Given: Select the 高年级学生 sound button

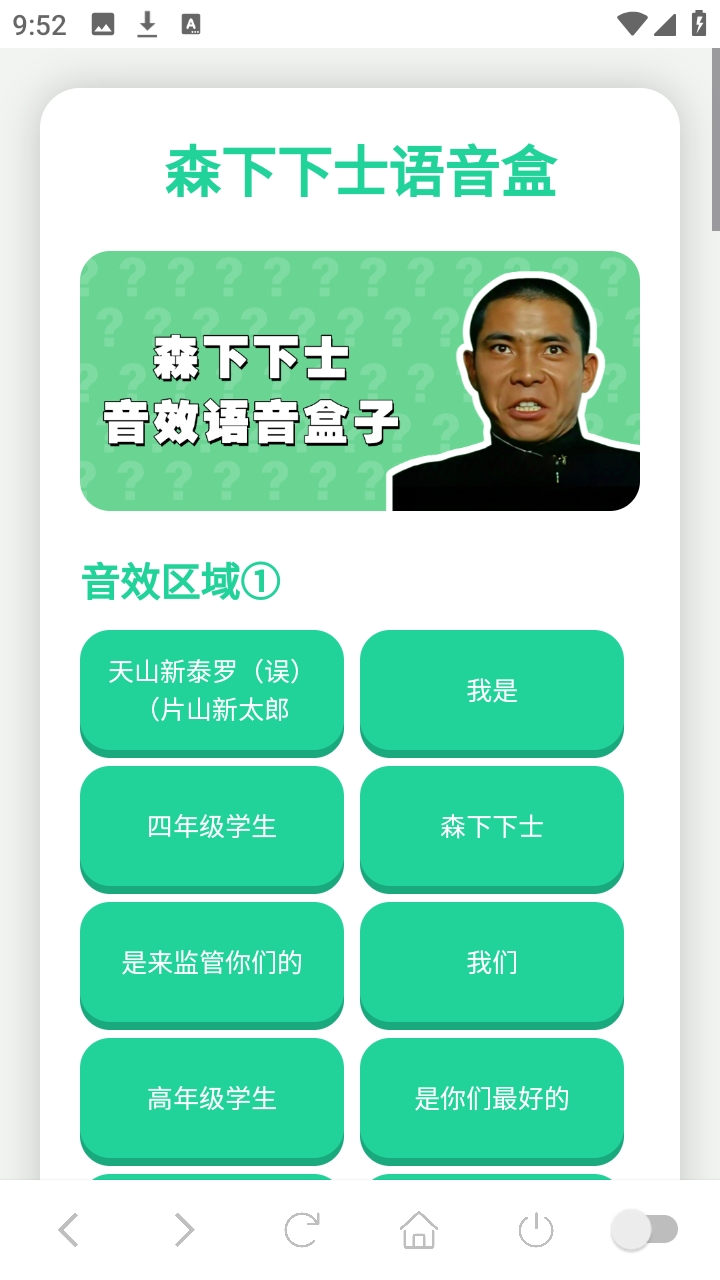Looking at the screenshot, I should pos(212,1098).
